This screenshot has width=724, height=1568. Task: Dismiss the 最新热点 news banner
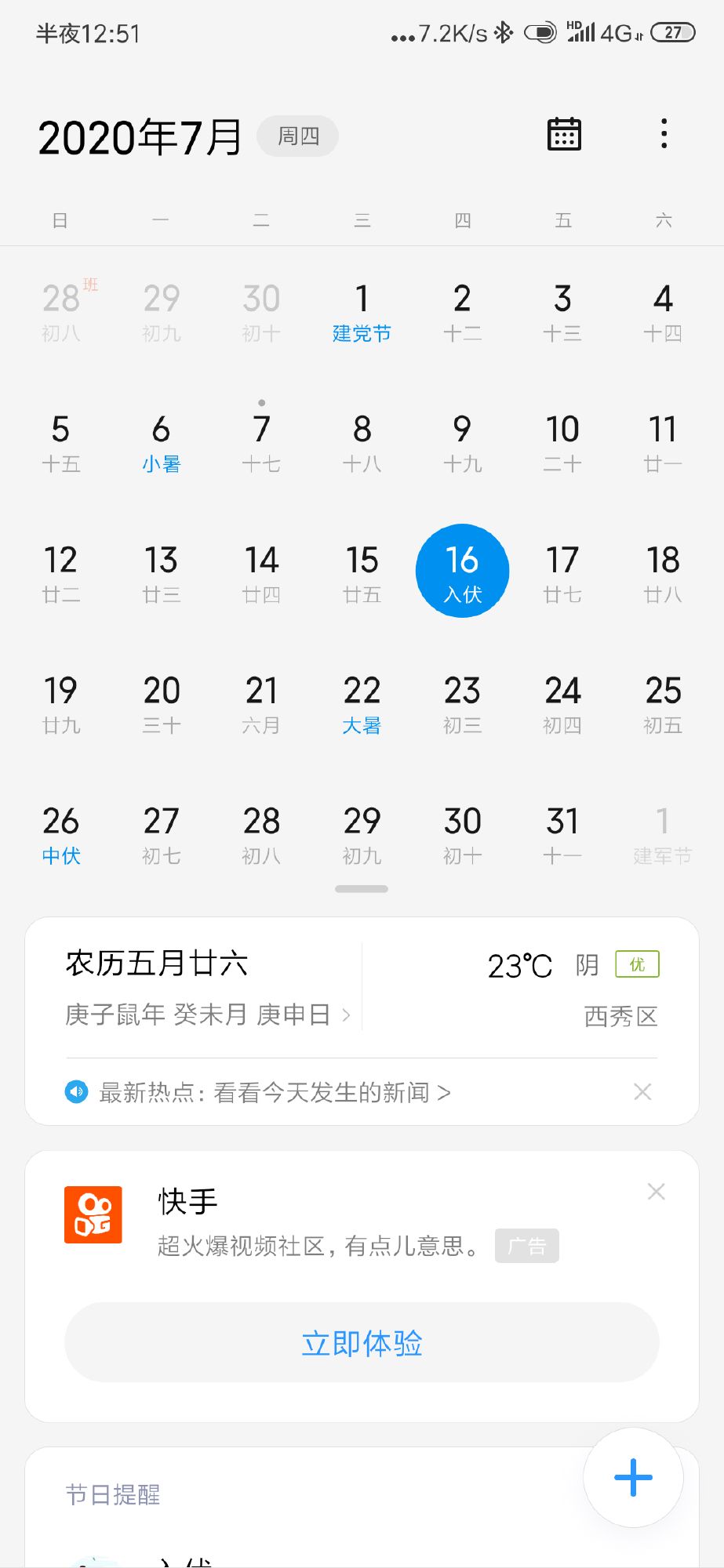tap(642, 1091)
